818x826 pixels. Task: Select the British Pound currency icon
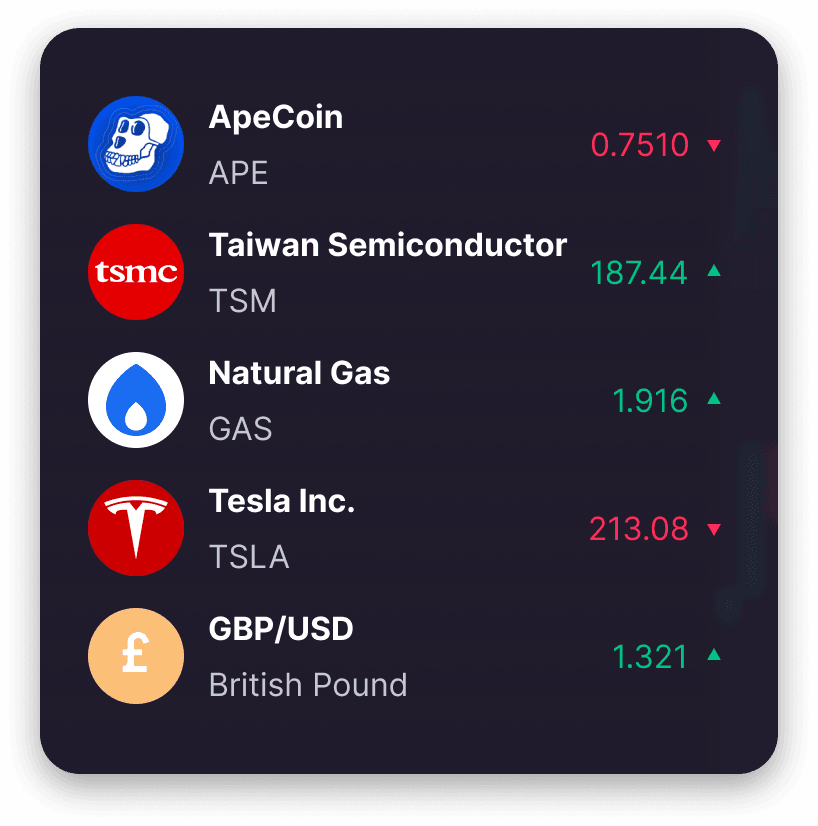136,656
